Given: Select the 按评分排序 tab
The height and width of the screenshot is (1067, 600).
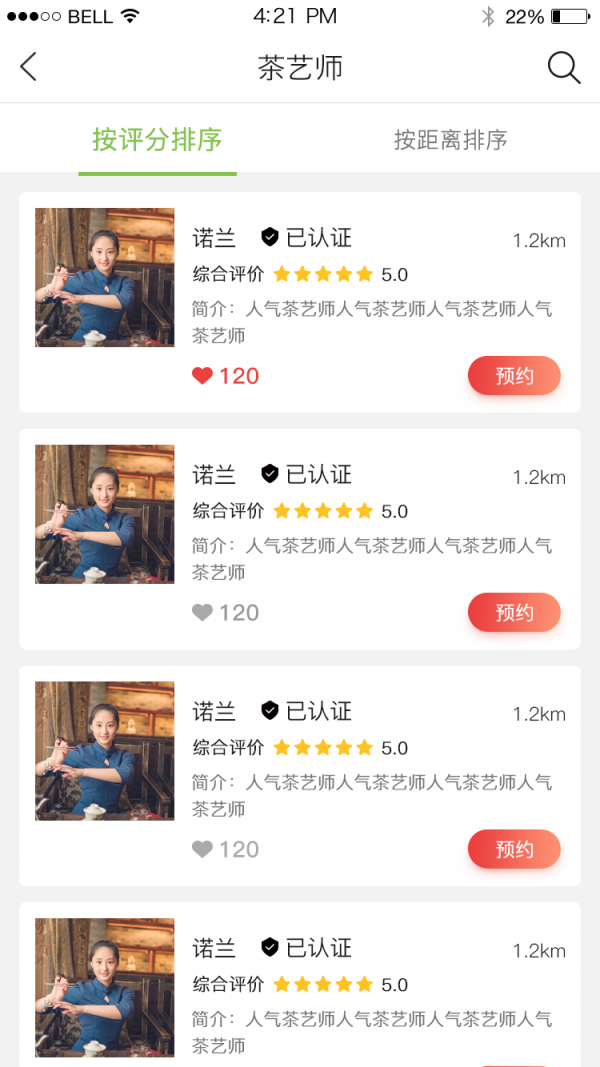Looking at the screenshot, I should (x=157, y=140).
